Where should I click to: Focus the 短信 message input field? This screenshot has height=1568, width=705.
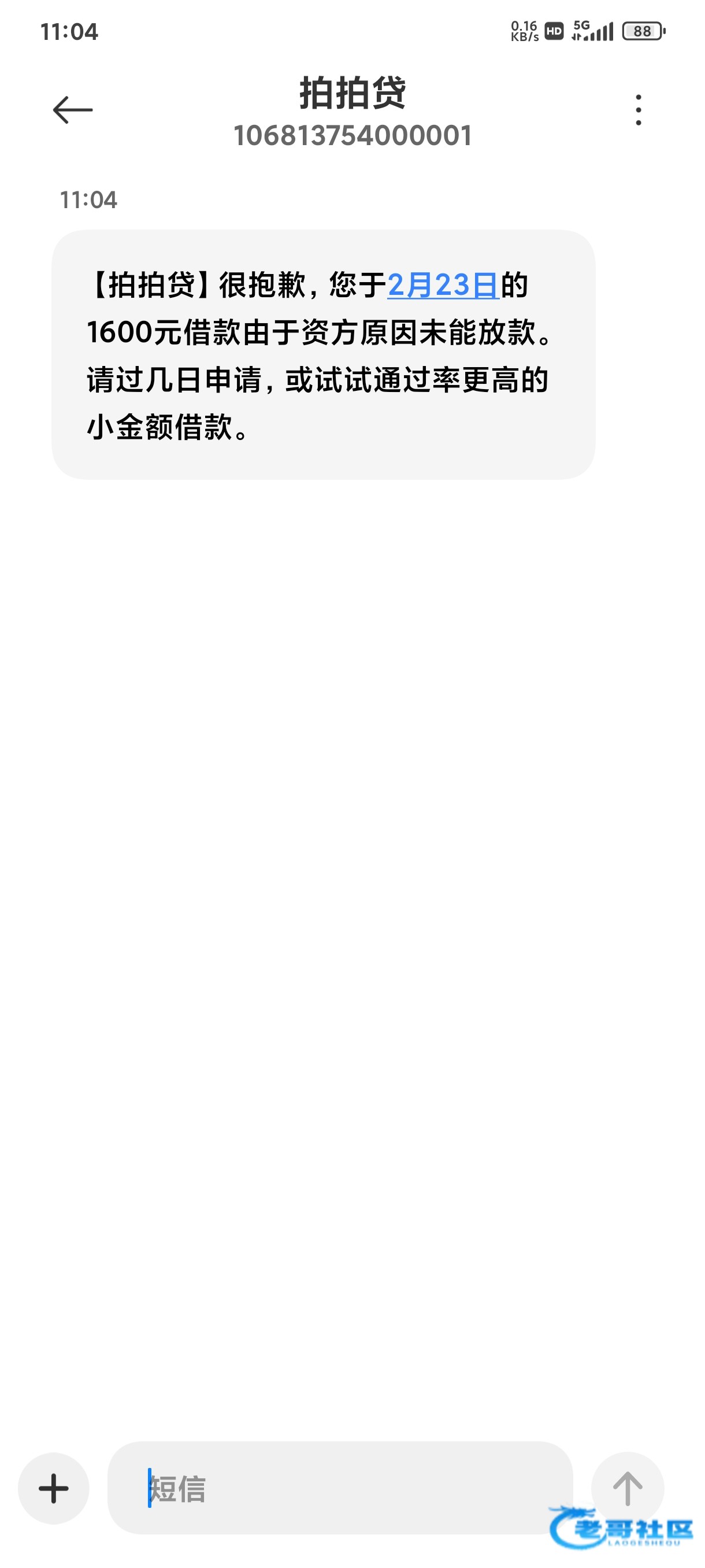339,1488
